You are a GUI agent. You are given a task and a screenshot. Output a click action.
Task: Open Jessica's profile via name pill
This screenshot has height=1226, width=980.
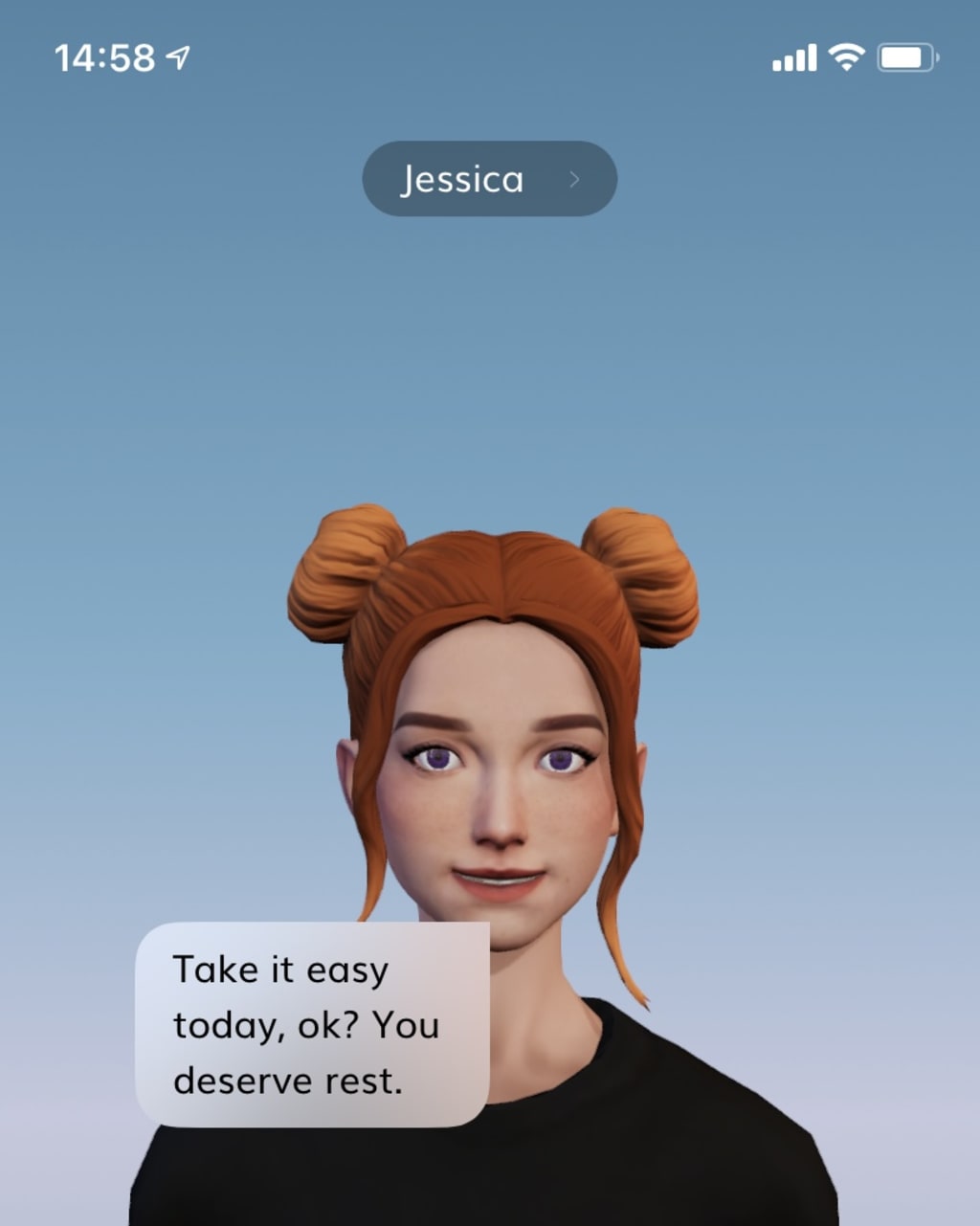point(489,179)
